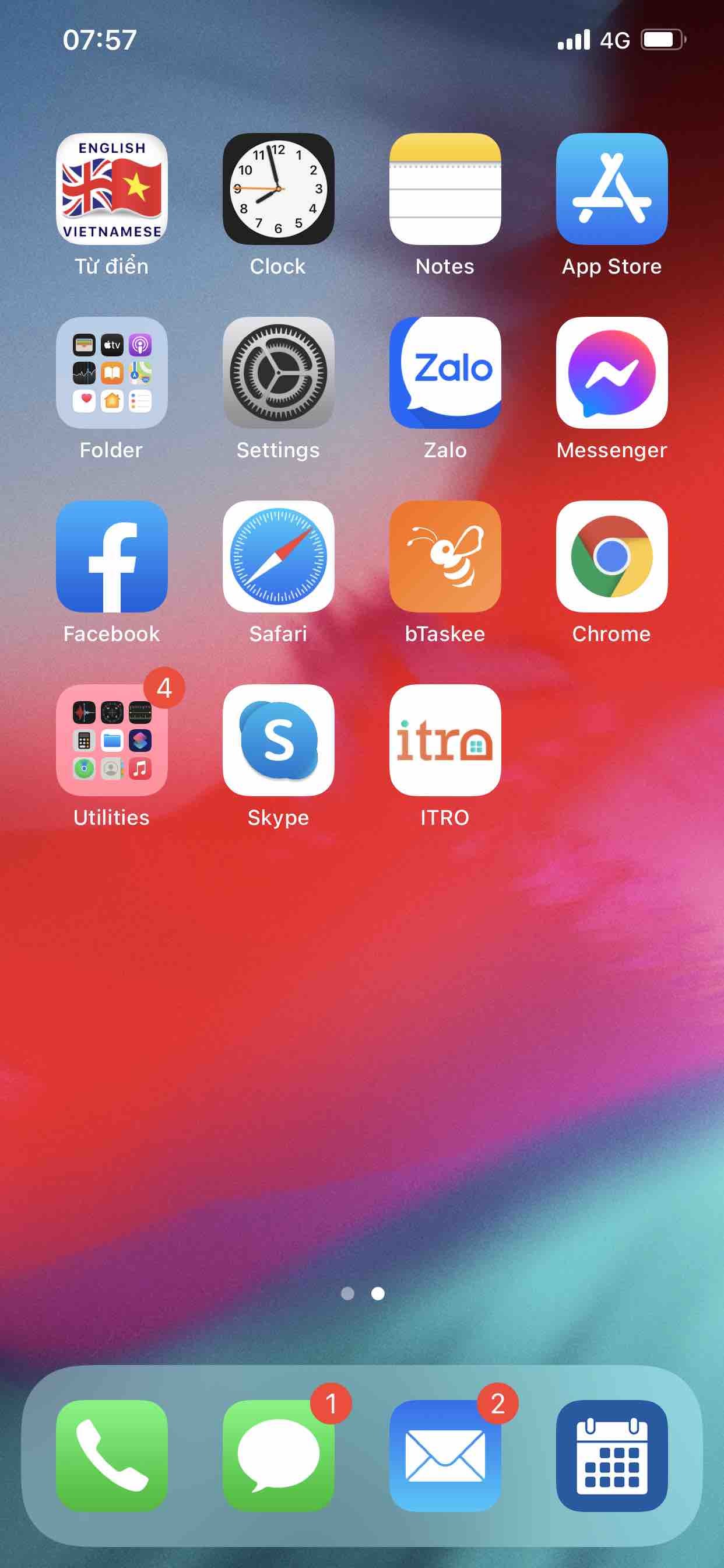
Task: Open the Phone app in dock
Action: (111, 1455)
